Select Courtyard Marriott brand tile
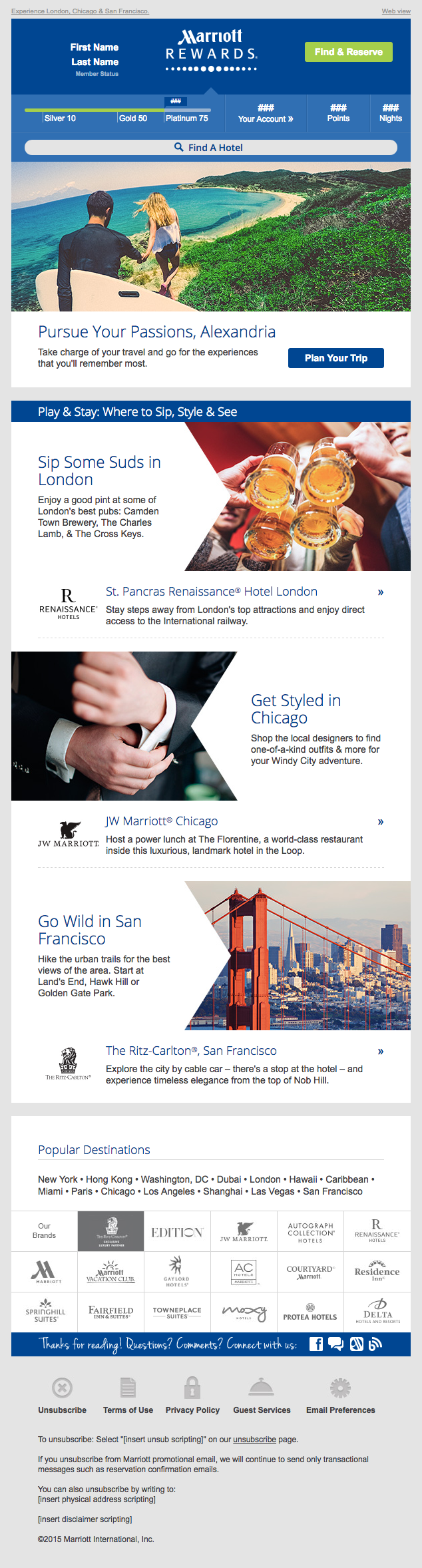422x1568 pixels. [310, 1272]
